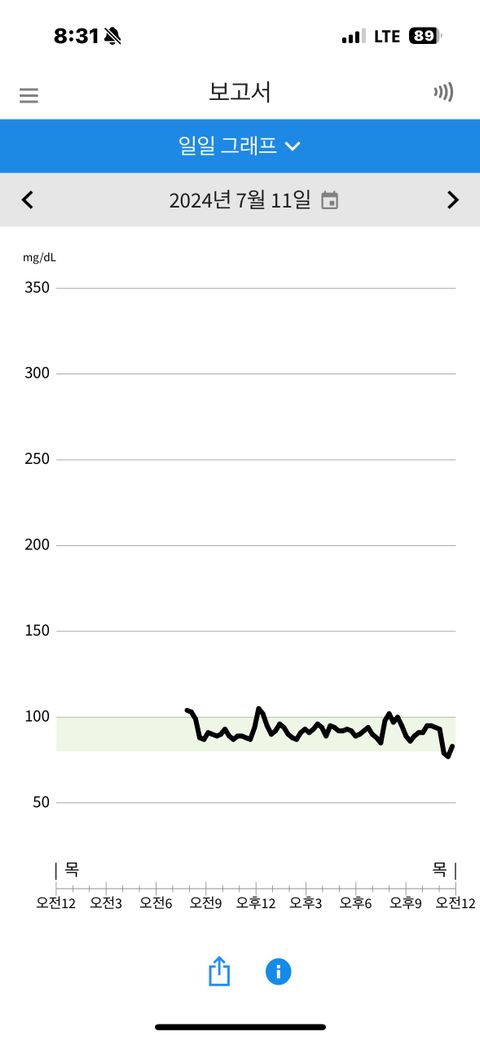This screenshot has height=1040, width=480.
Task: Expand the 일일 그래프 report dropdown
Action: coord(239,146)
